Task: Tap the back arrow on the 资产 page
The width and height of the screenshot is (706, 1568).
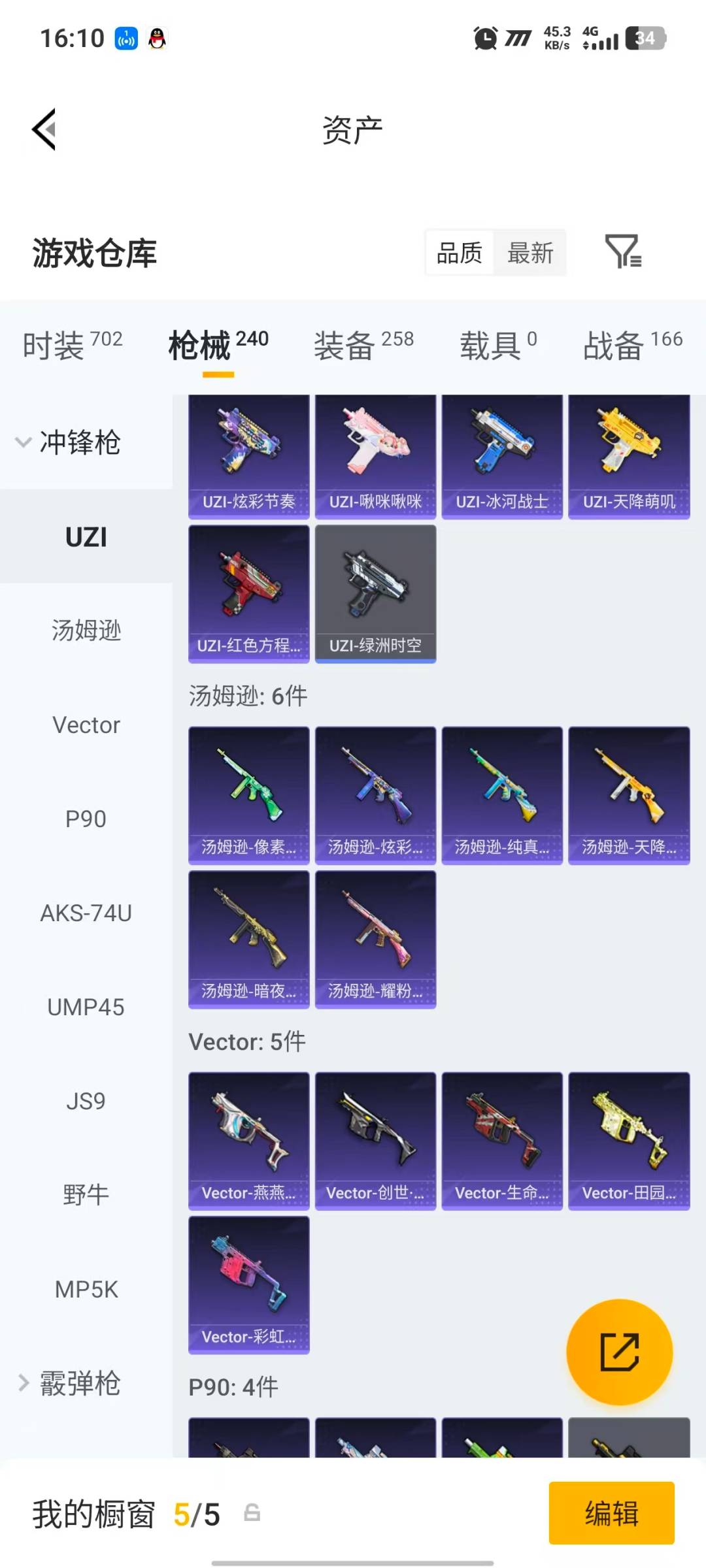Action: pyautogui.click(x=44, y=129)
